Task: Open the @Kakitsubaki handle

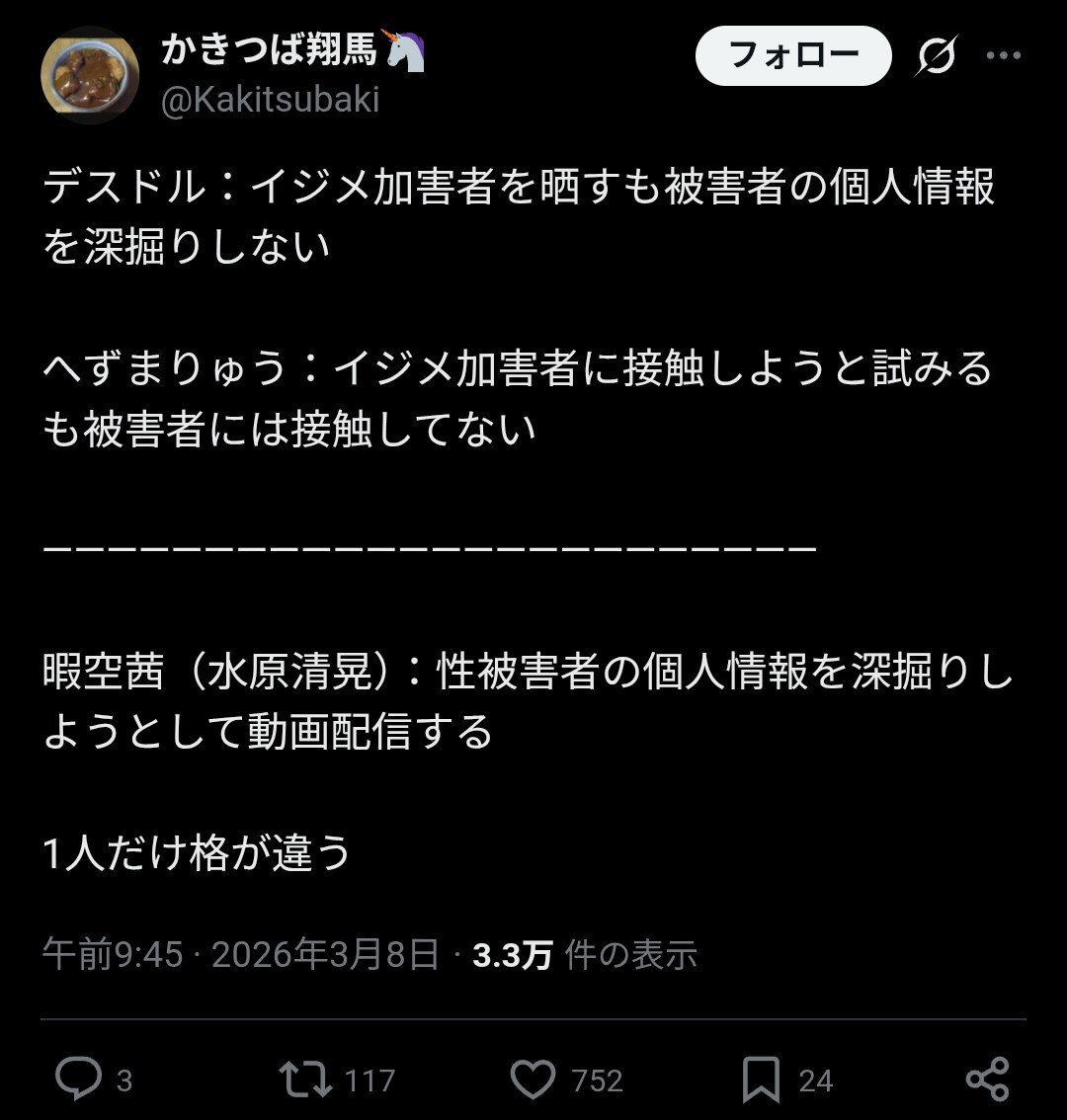Action: (x=270, y=100)
